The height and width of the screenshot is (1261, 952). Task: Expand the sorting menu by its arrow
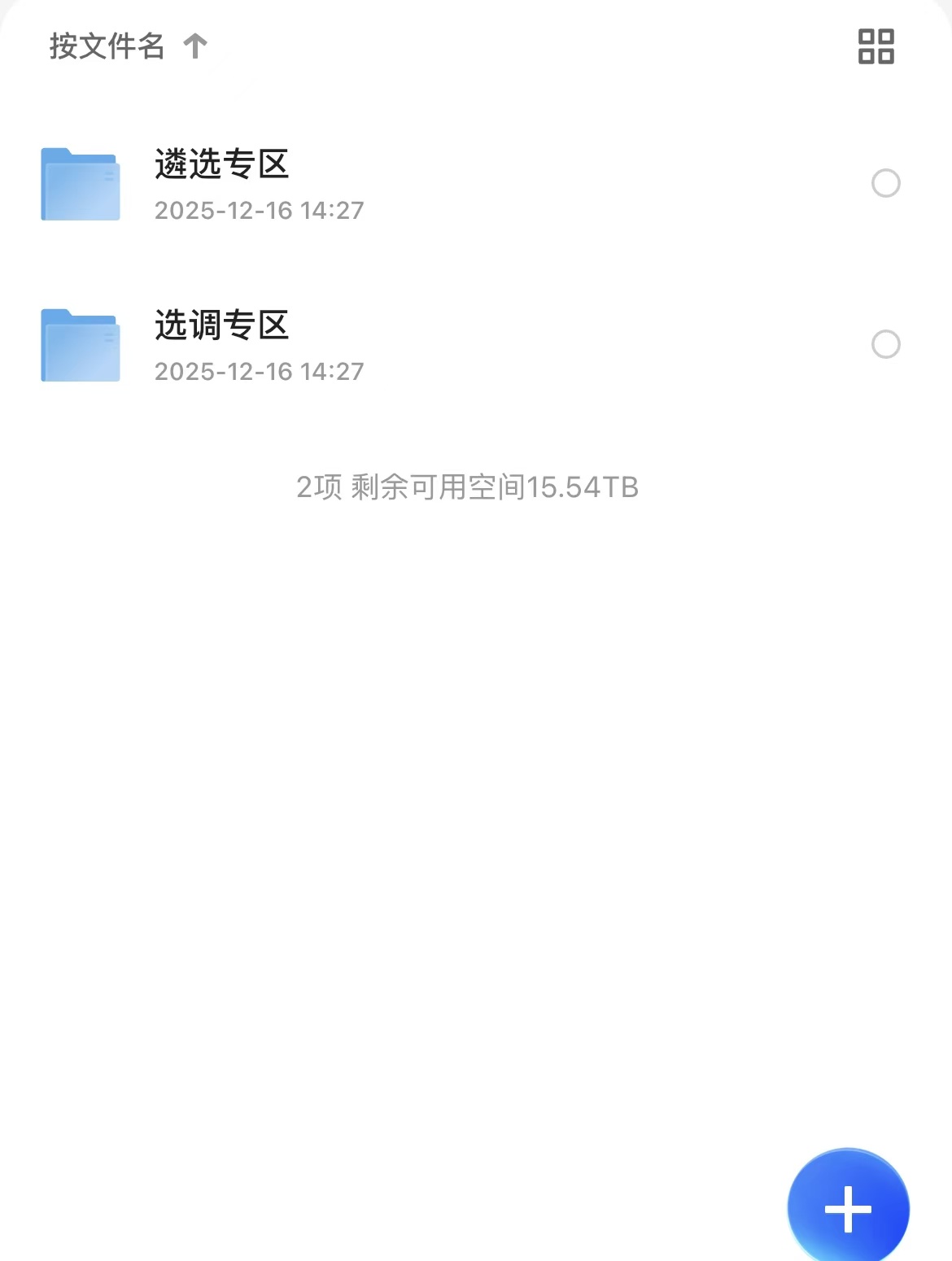tap(195, 45)
